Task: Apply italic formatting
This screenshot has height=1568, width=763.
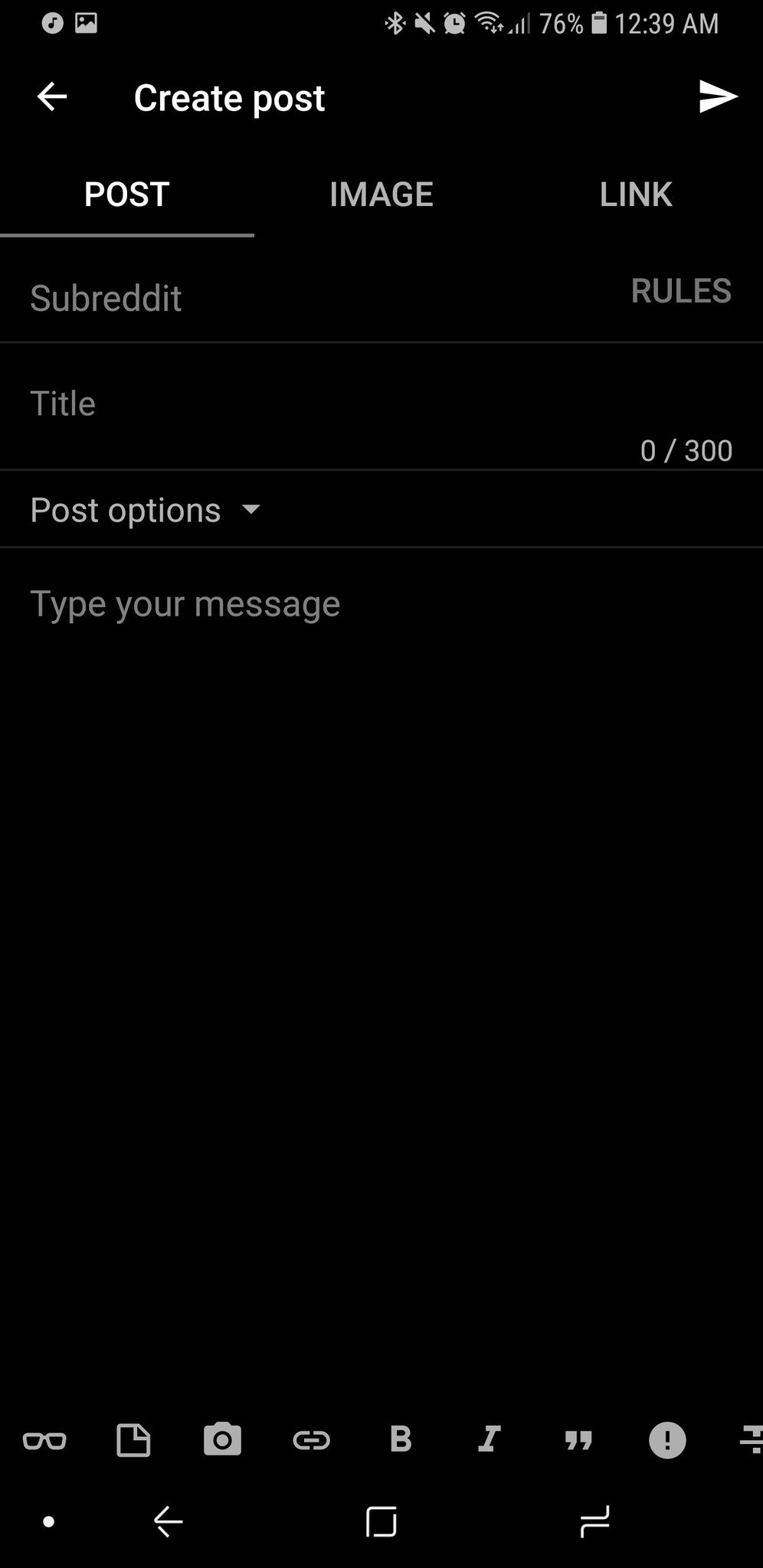Action: point(490,1439)
